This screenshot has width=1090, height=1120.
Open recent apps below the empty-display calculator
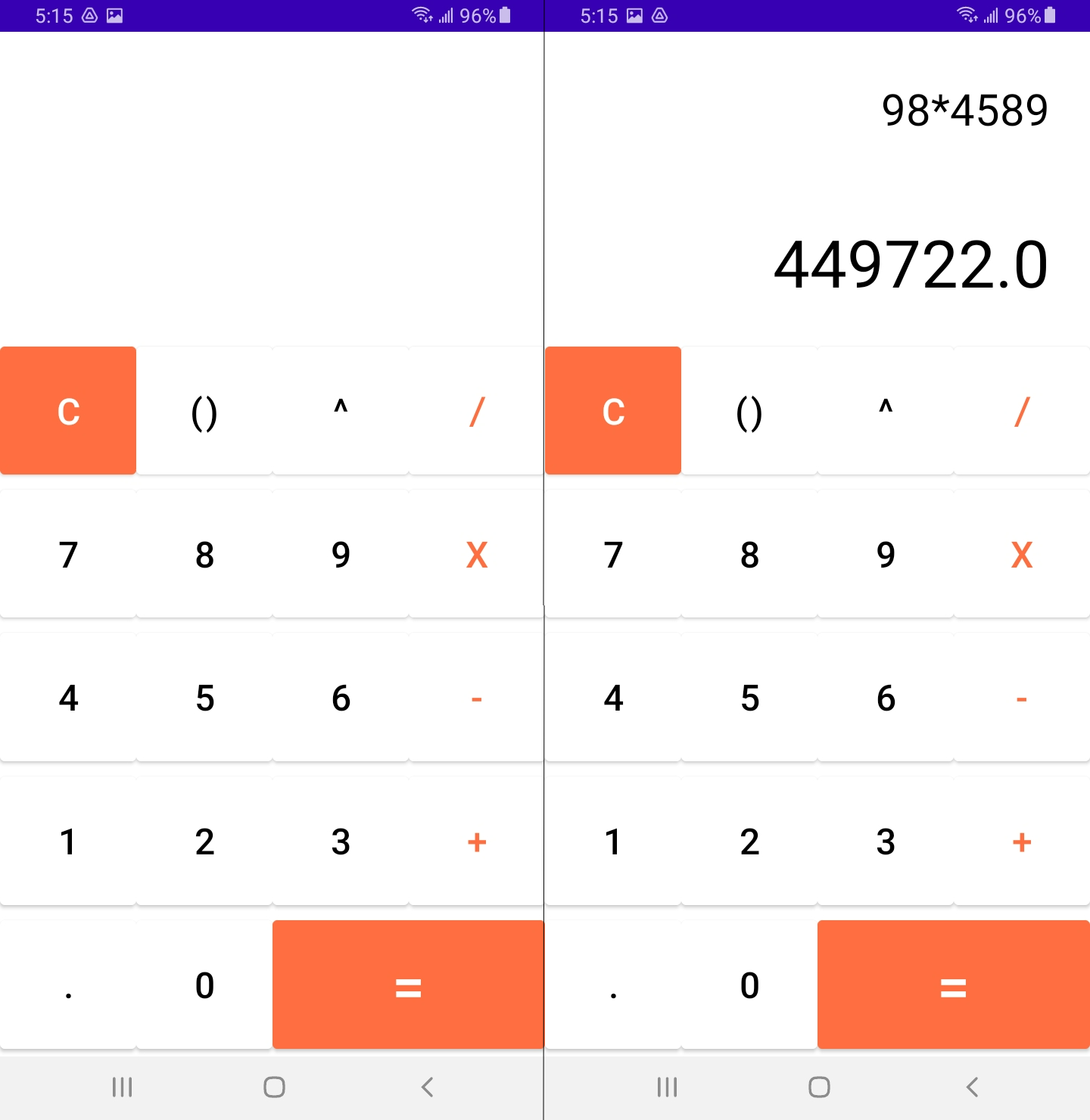coord(122,1087)
